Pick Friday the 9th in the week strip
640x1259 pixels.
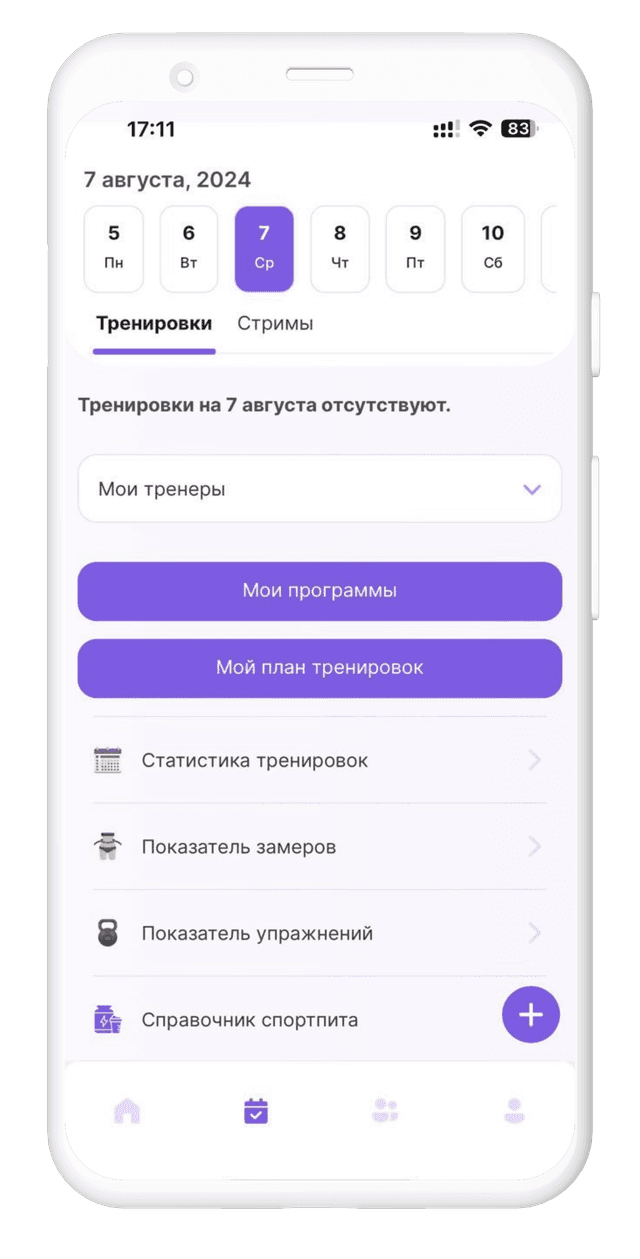pos(415,248)
